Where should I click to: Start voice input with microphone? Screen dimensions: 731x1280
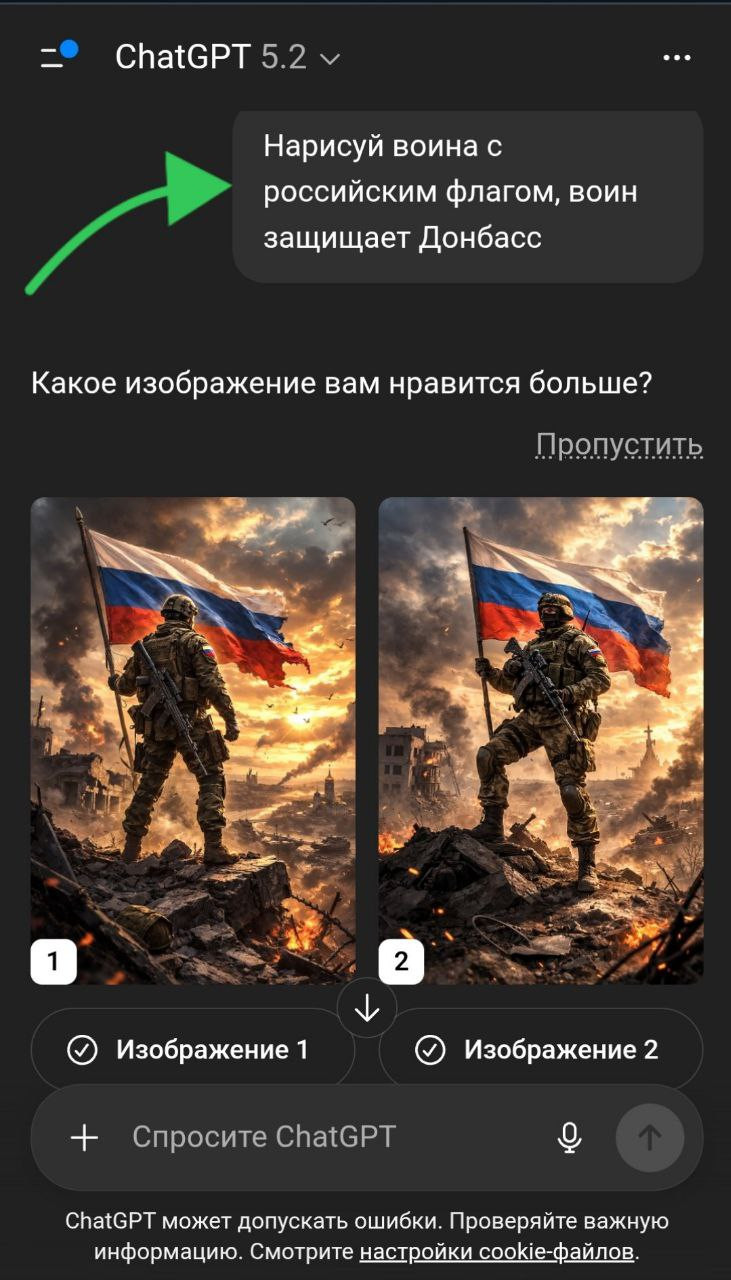(x=570, y=1137)
